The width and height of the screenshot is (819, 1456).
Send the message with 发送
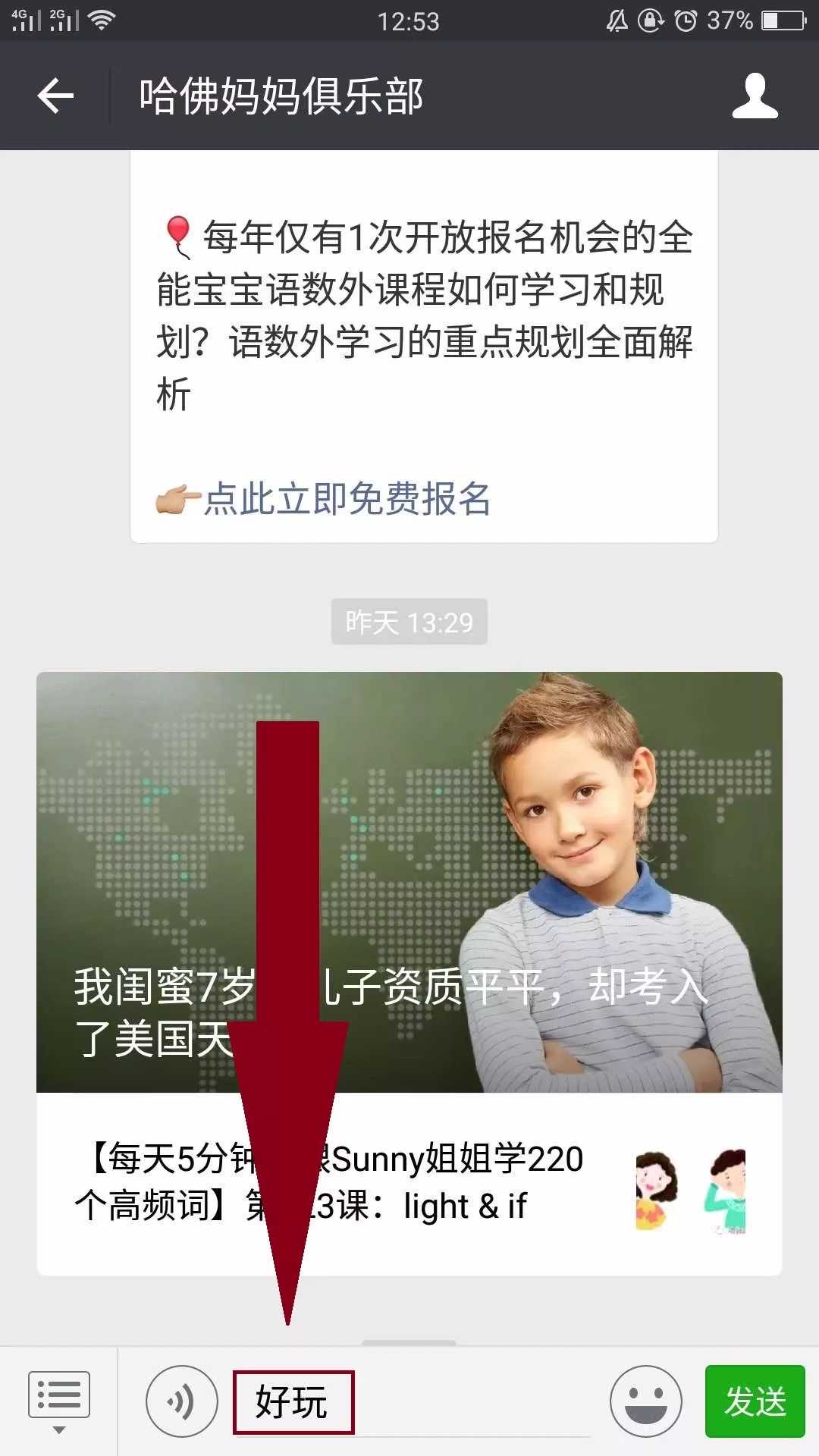tap(755, 1401)
